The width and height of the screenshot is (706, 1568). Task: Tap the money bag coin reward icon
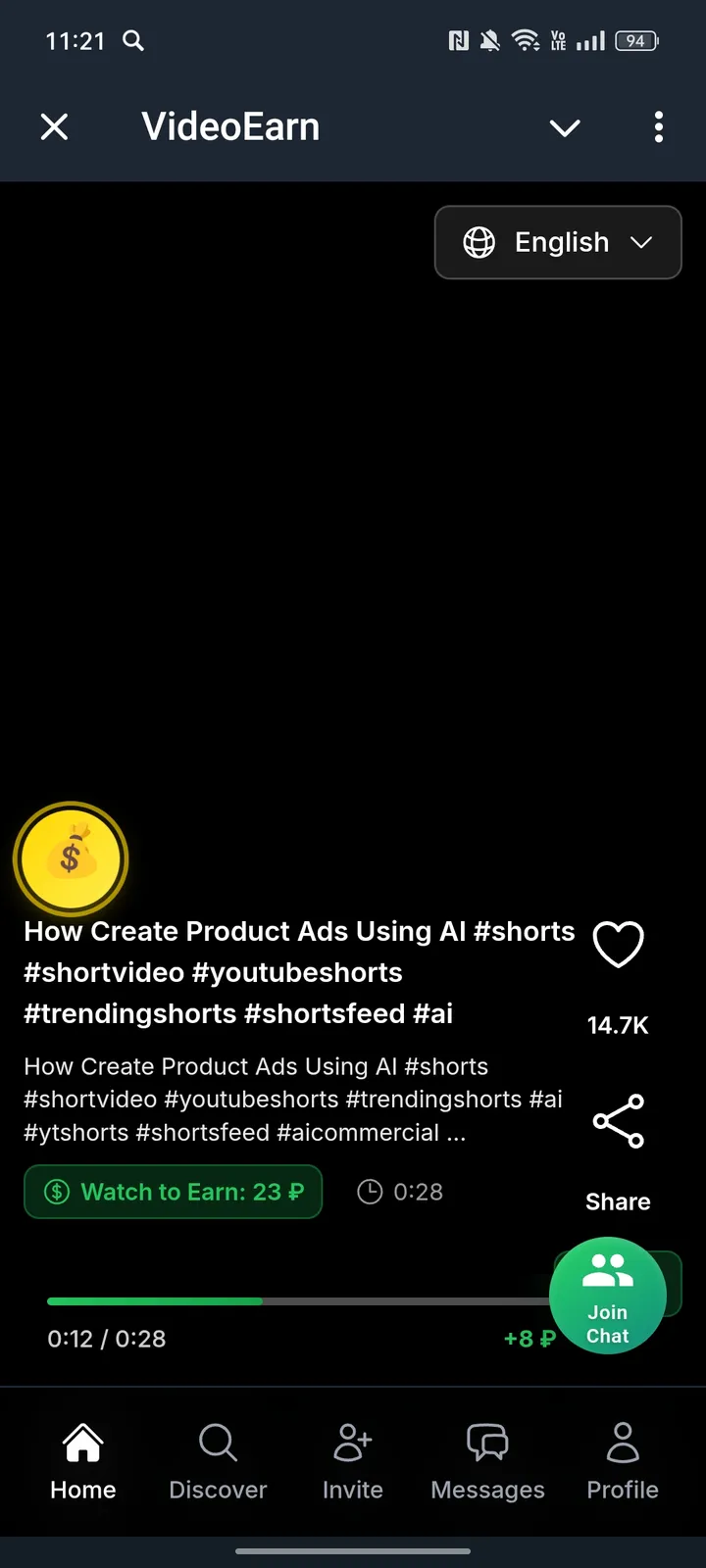click(x=71, y=858)
